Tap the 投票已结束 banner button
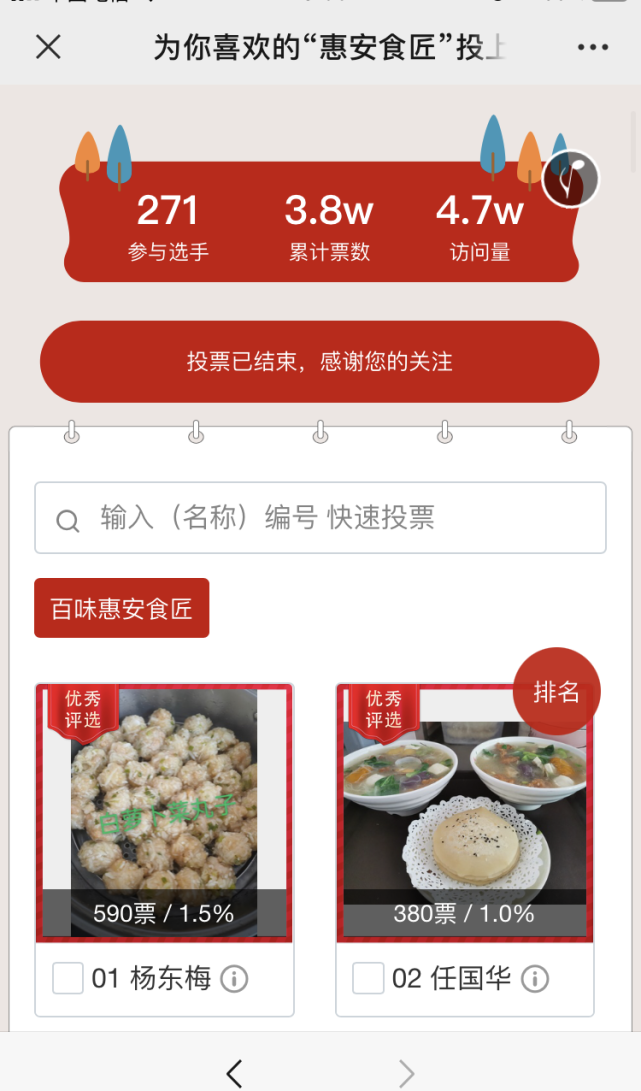Viewport: 641px width, 1091px height. (x=319, y=361)
